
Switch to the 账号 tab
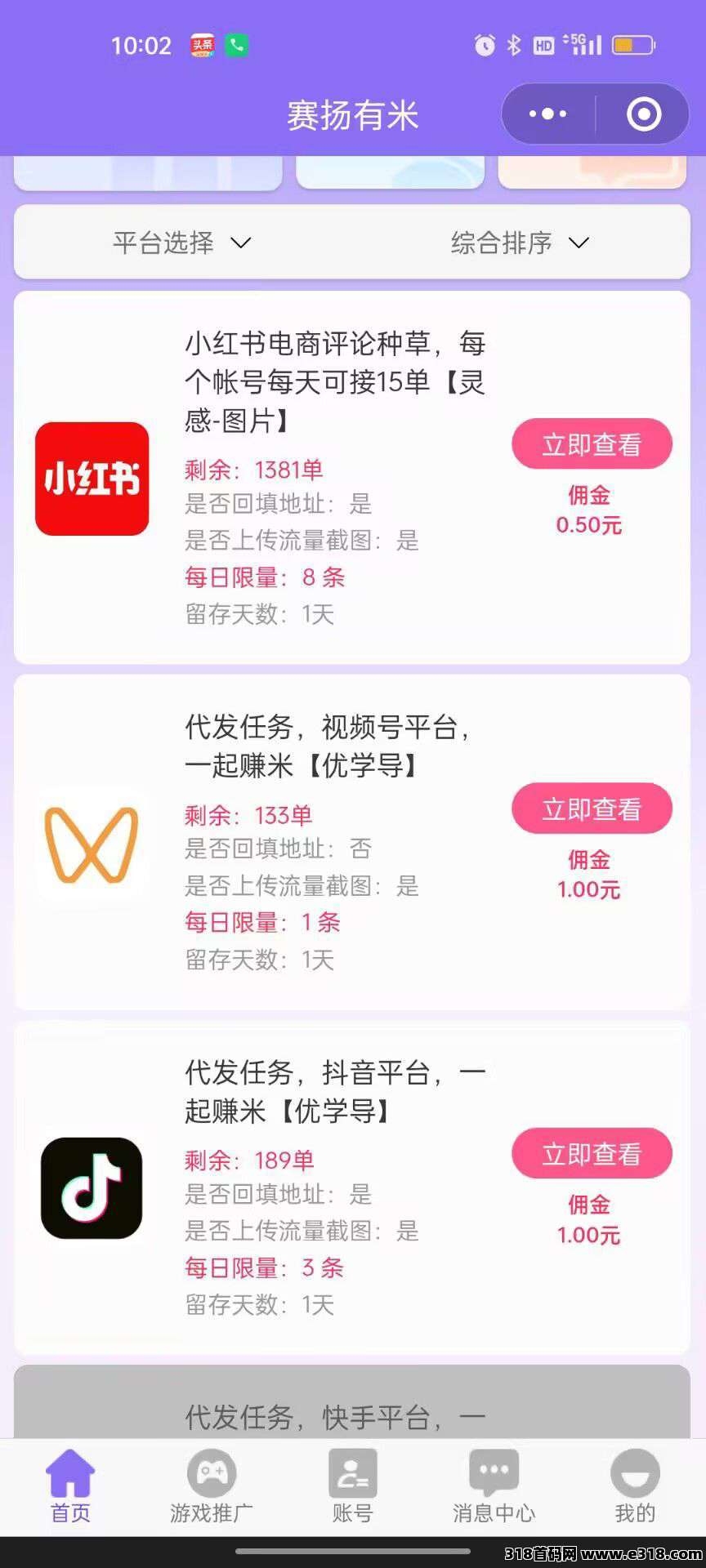tap(352, 1488)
